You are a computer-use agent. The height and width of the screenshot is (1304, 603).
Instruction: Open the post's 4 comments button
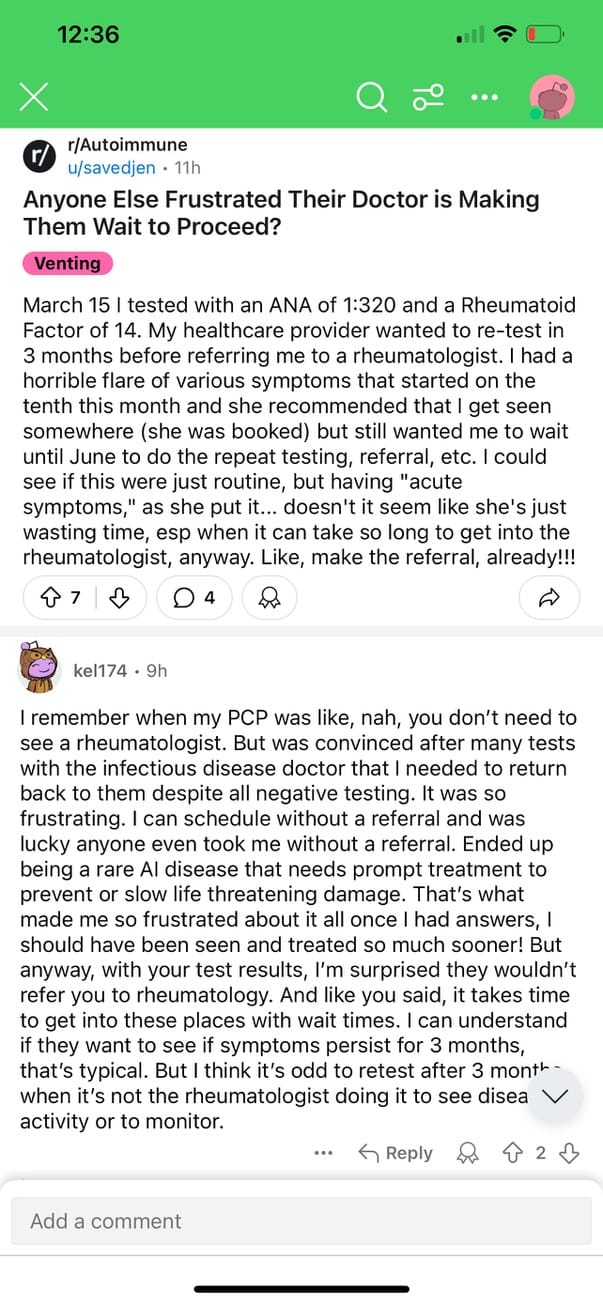coord(194,598)
